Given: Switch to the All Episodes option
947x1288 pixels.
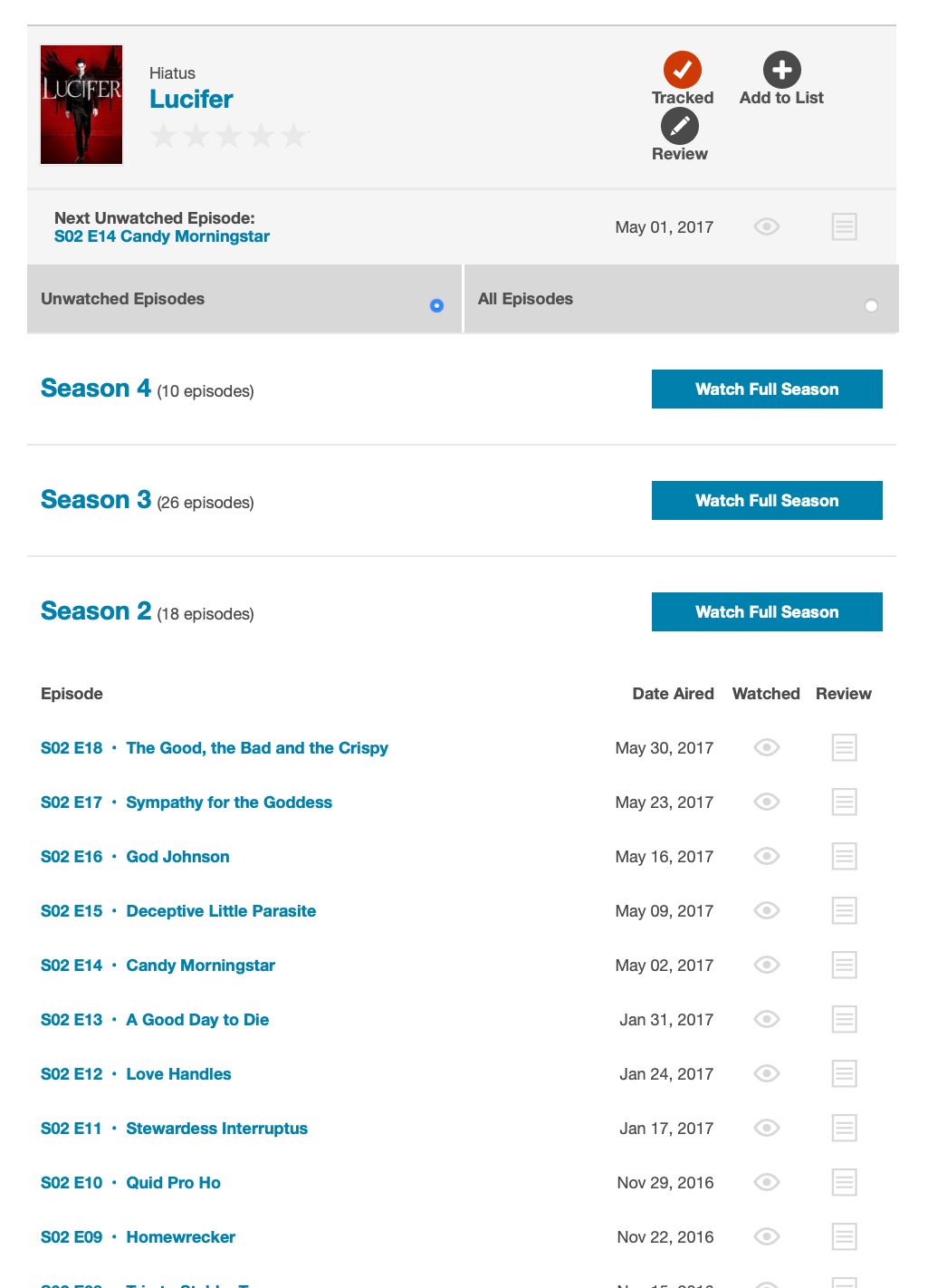Looking at the screenshot, I should (x=871, y=305).
